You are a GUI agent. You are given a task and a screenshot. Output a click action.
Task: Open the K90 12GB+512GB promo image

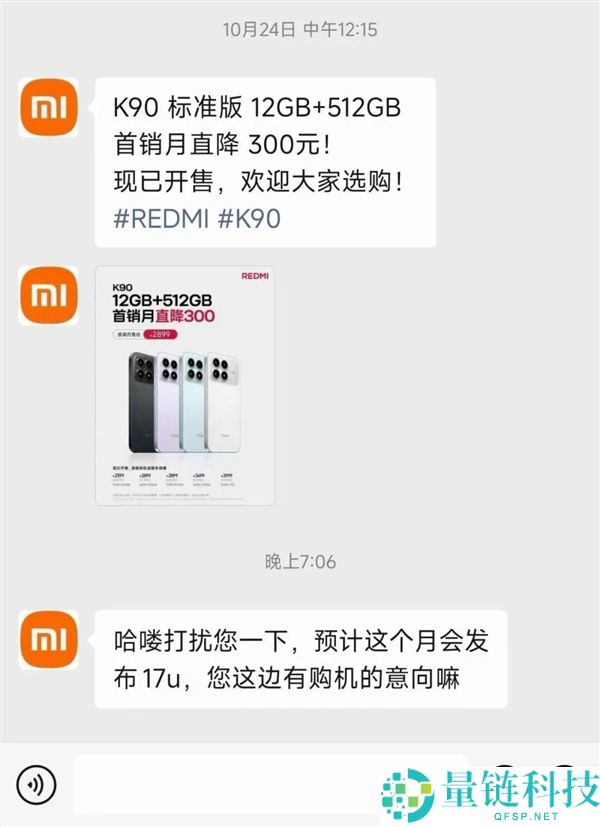click(184, 385)
